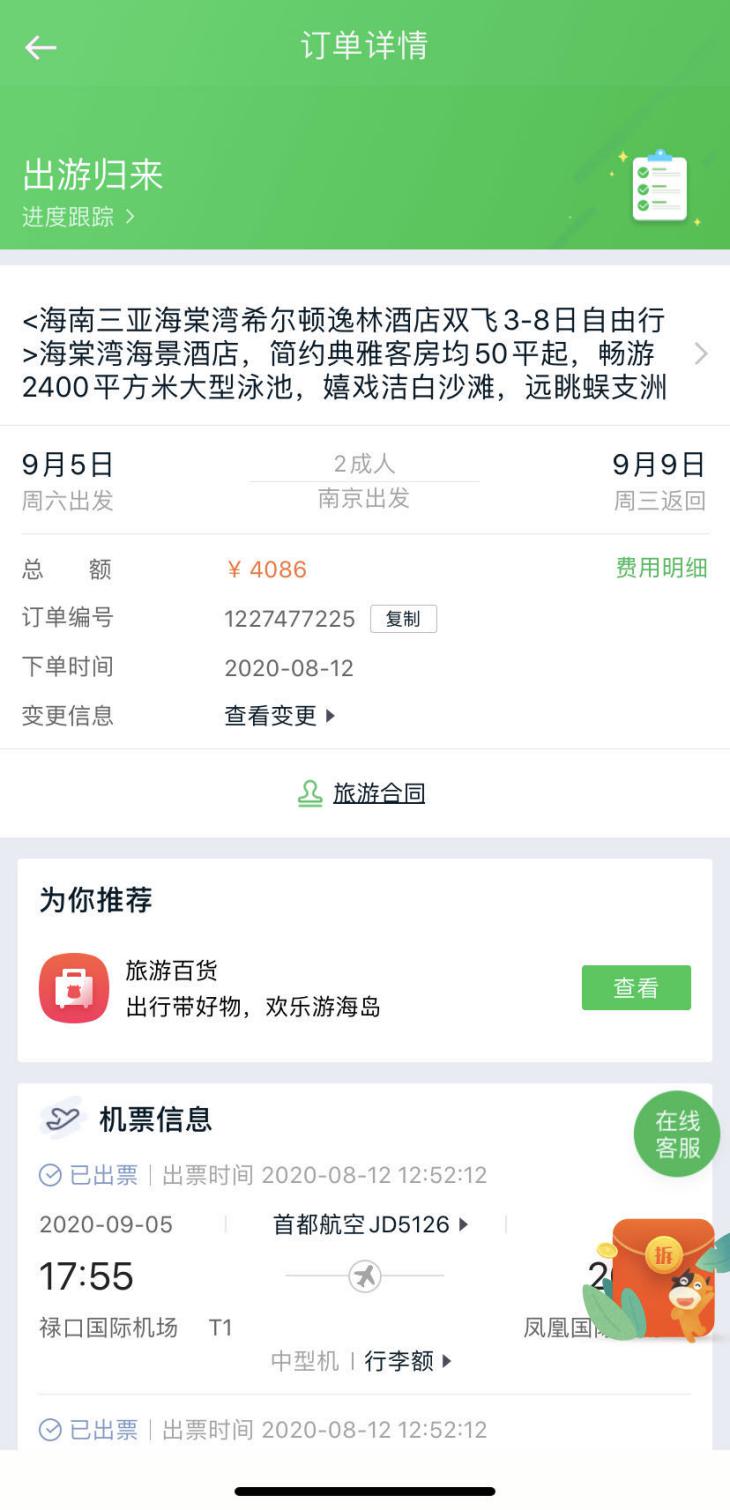Open the 旅游合同 travel contract
This screenshot has height=1510, width=730.
pos(378,794)
